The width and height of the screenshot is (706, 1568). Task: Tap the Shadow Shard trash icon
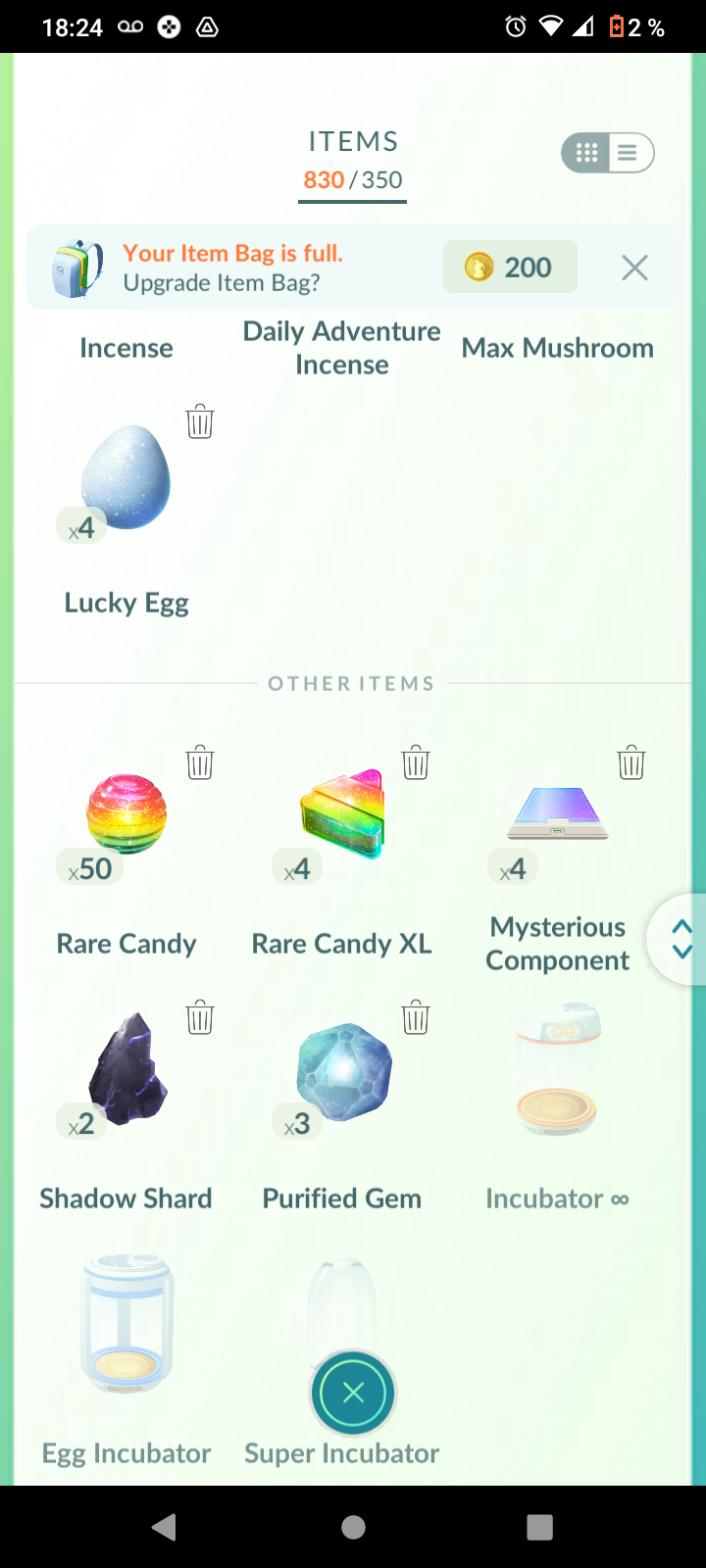click(x=200, y=1017)
